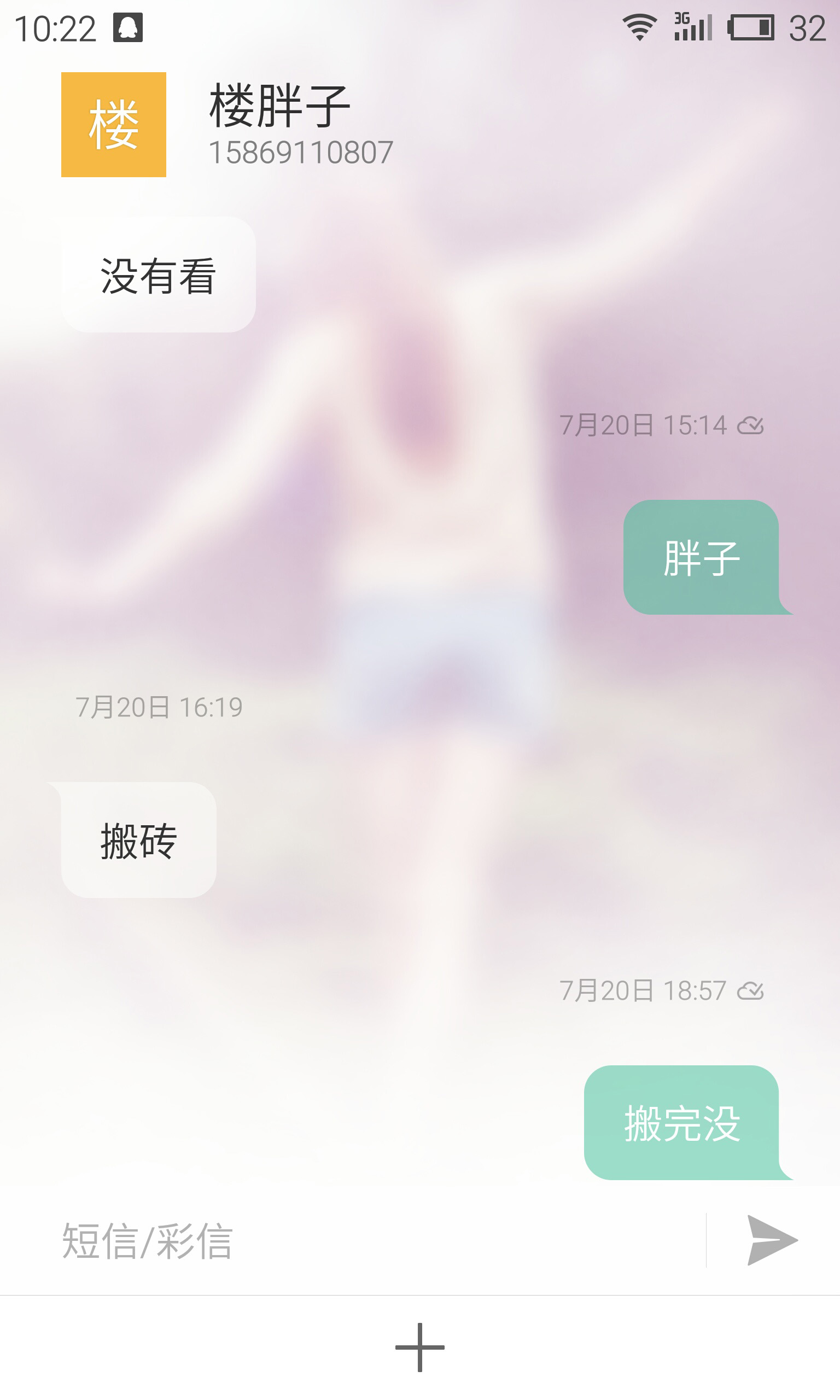
Task: Open contact avatar for 楼胖子
Action: click(x=114, y=125)
